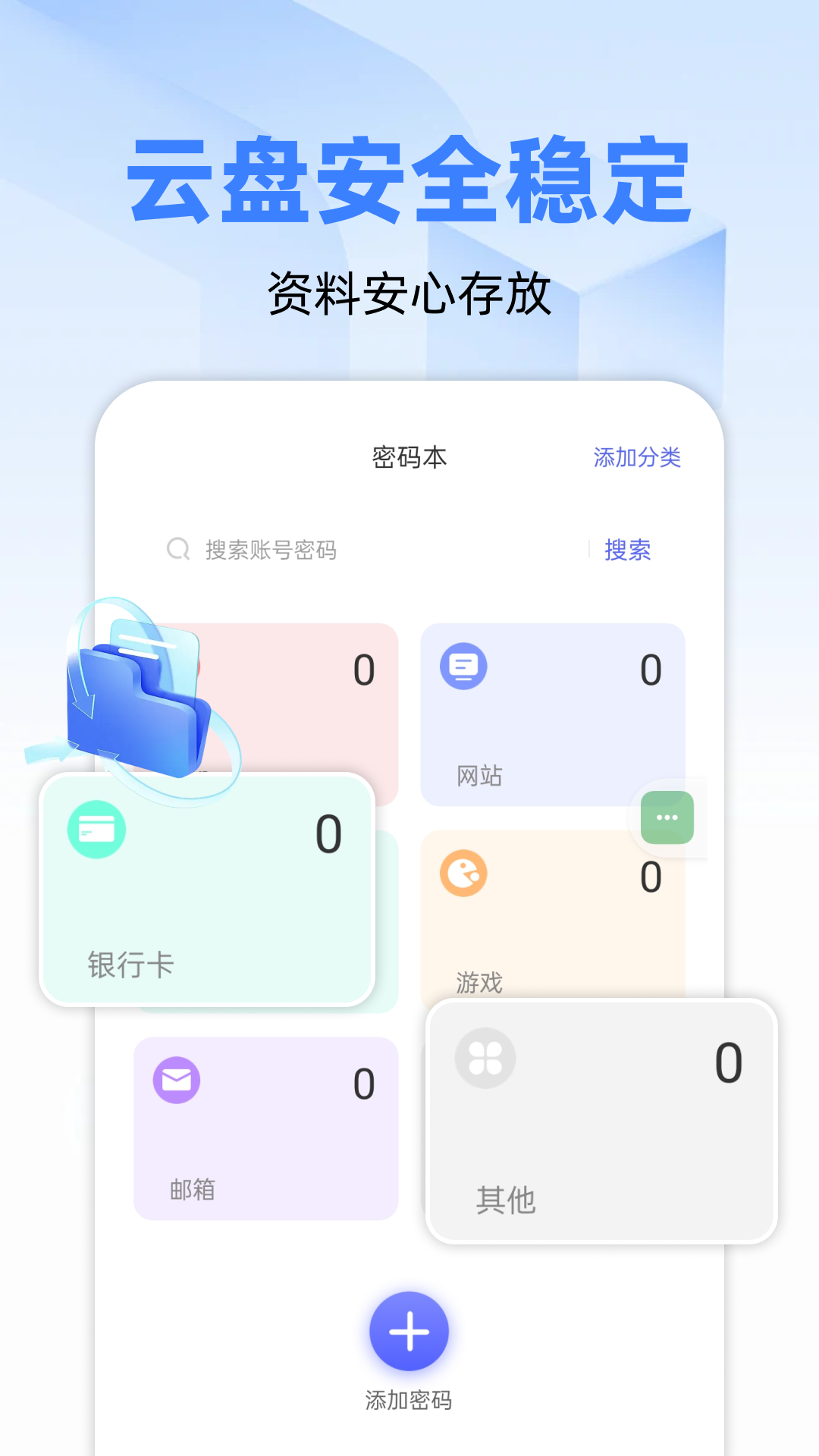The width and height of the screenshot is (819, 1456).
Task: Click the 搜索 search button
Action: click(x=628, y=551)
